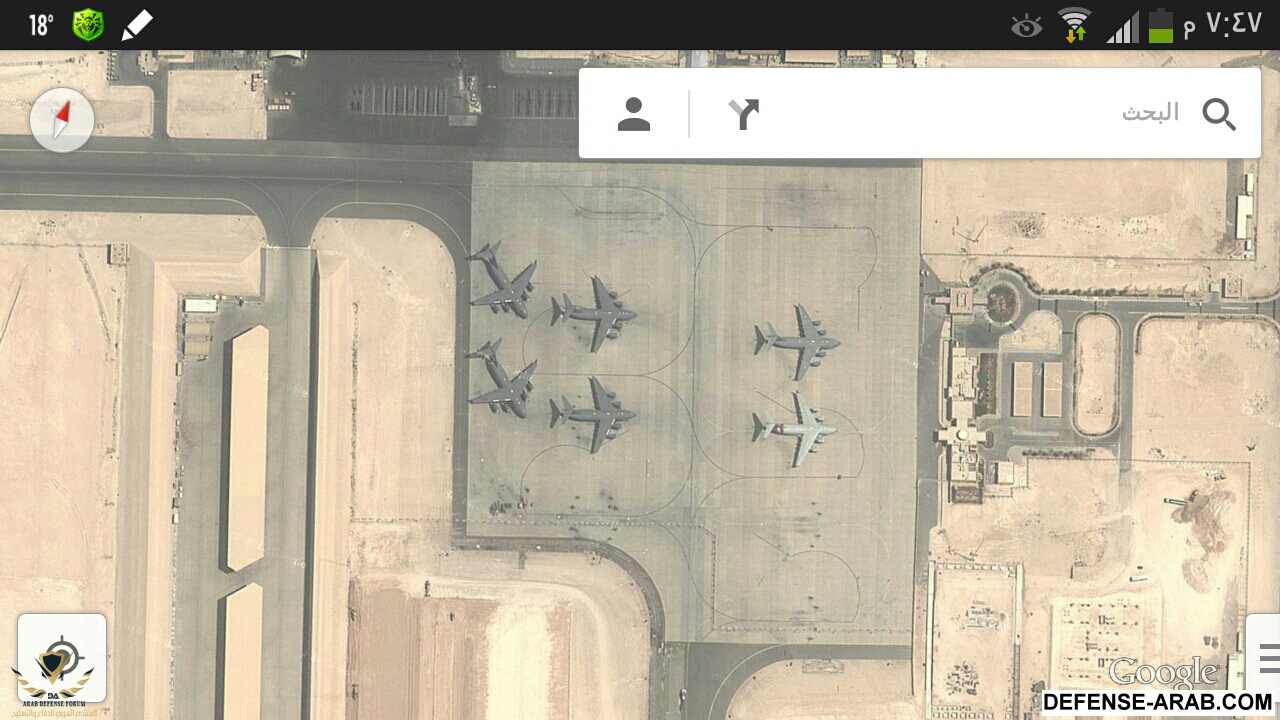This screenshot has height=720, width=1280.
Task: Open directions from the search bar
Action: pos(744,114)
